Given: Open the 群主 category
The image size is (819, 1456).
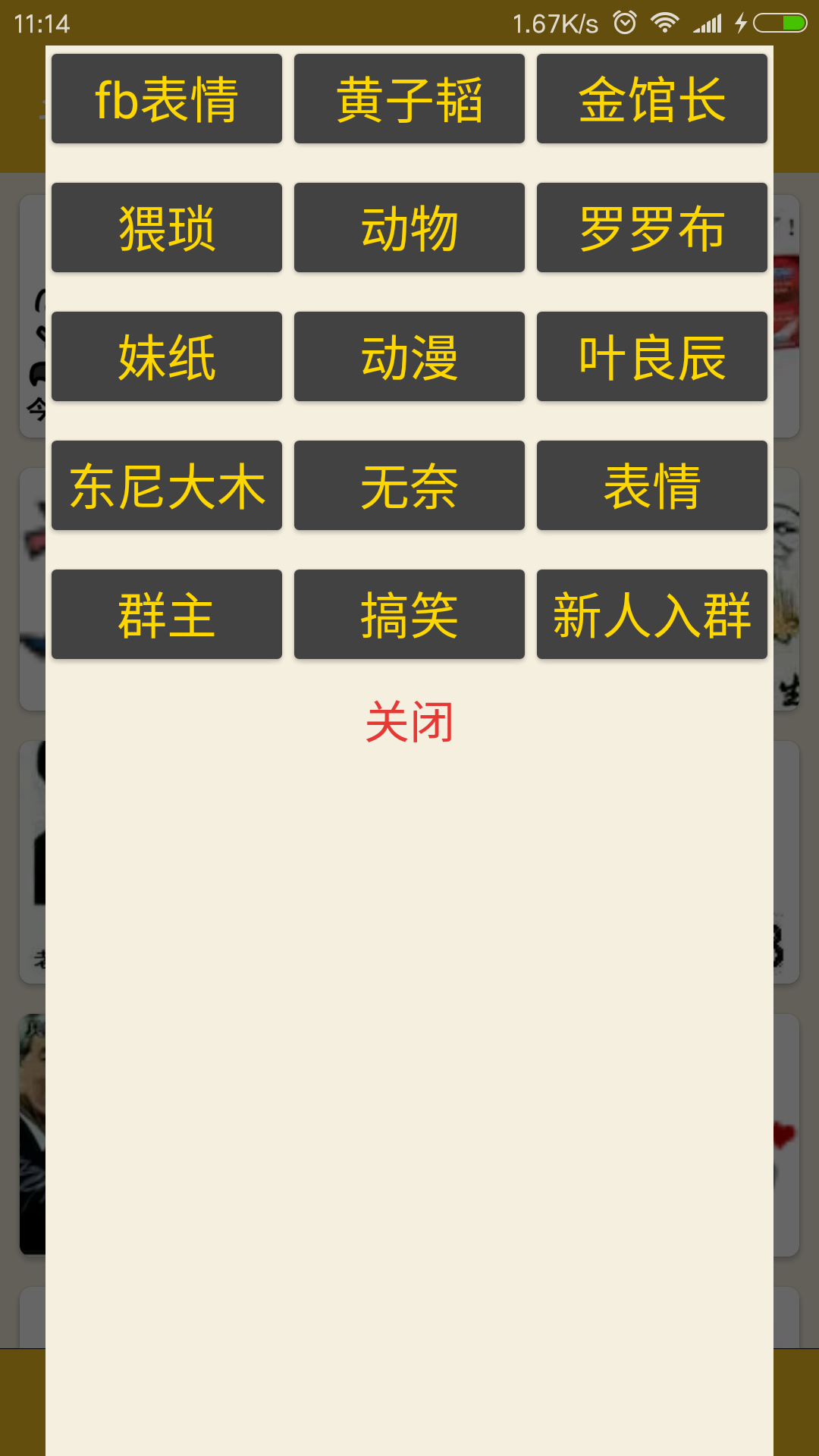Looking at the screenshot, I should (167, 614).
